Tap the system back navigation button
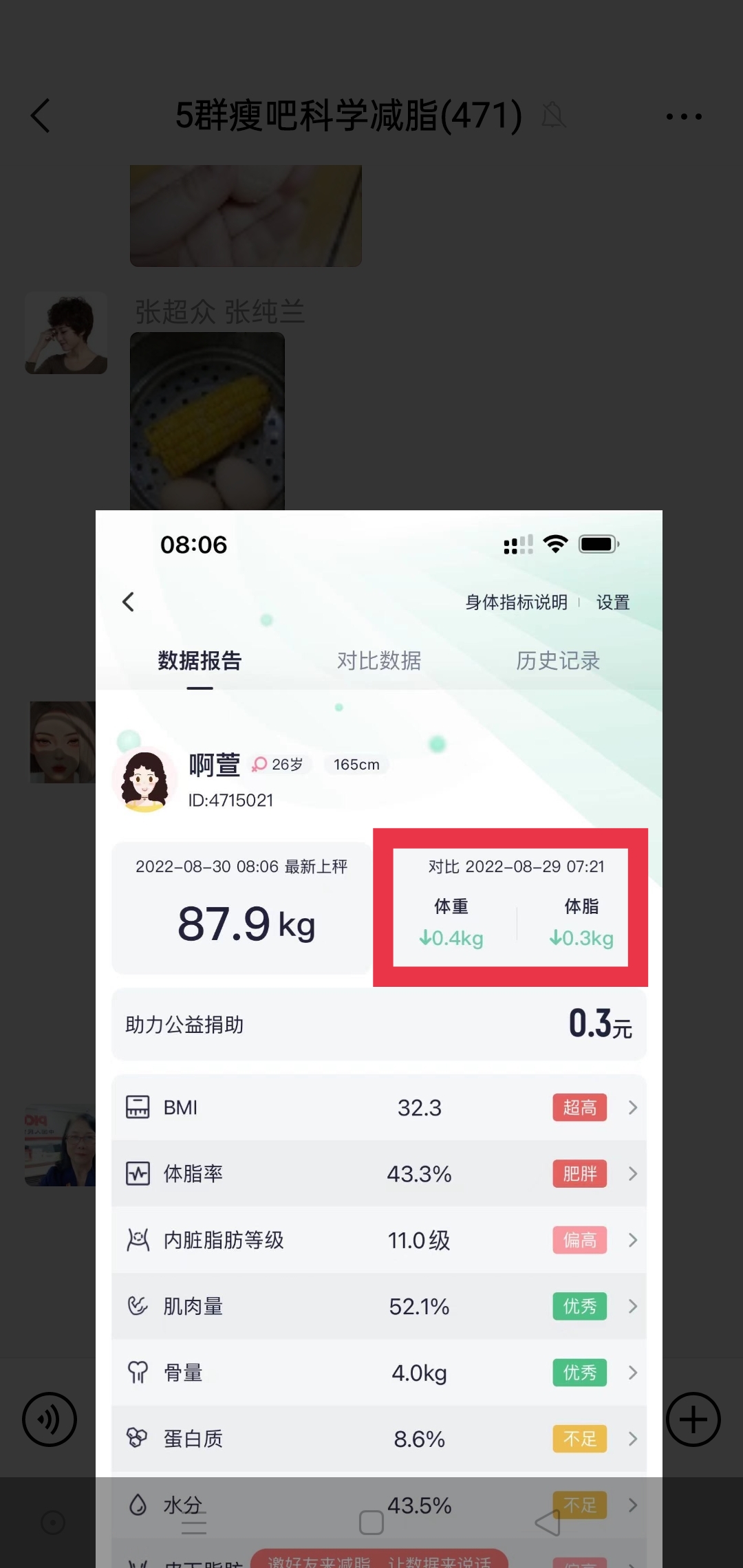 click(548, 1523)
